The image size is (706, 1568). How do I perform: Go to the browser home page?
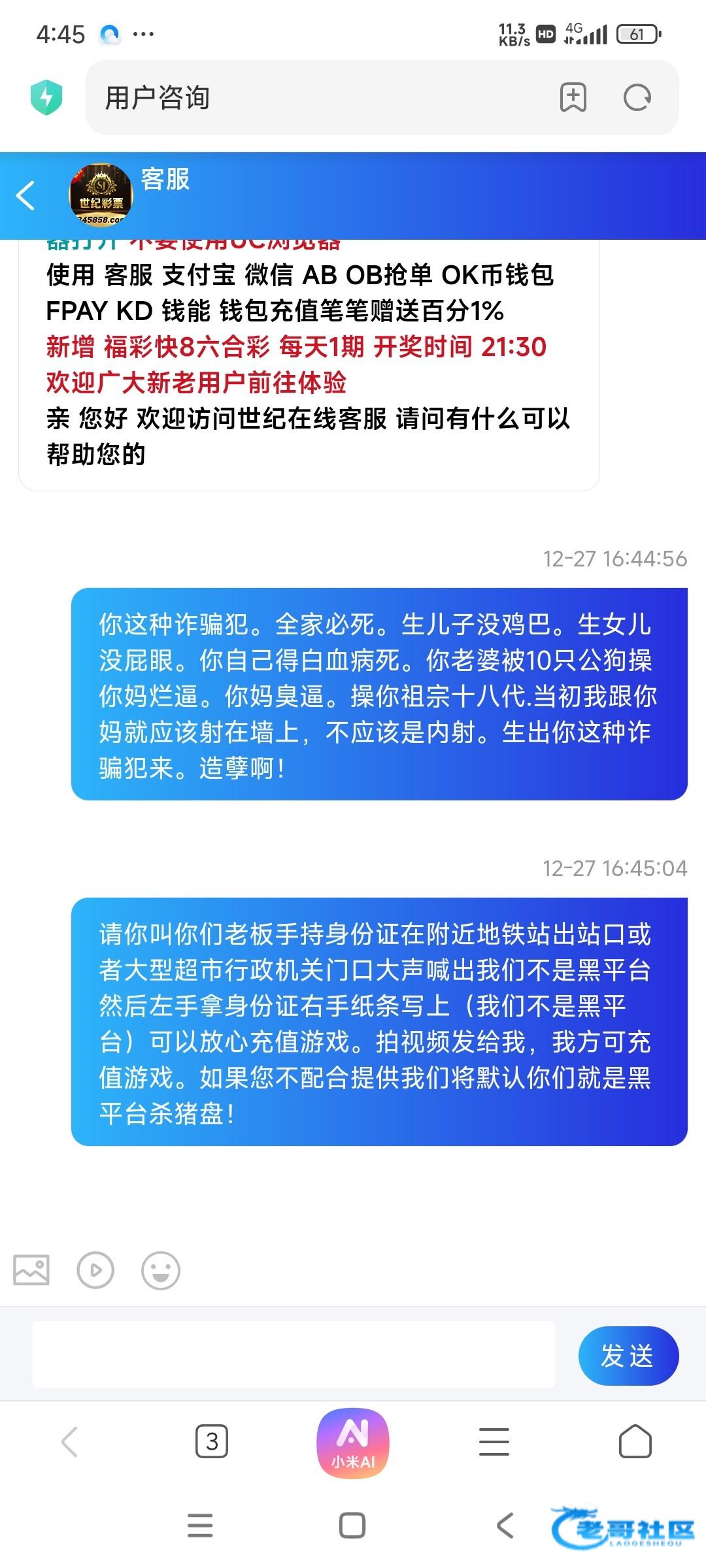point(635,1441)
